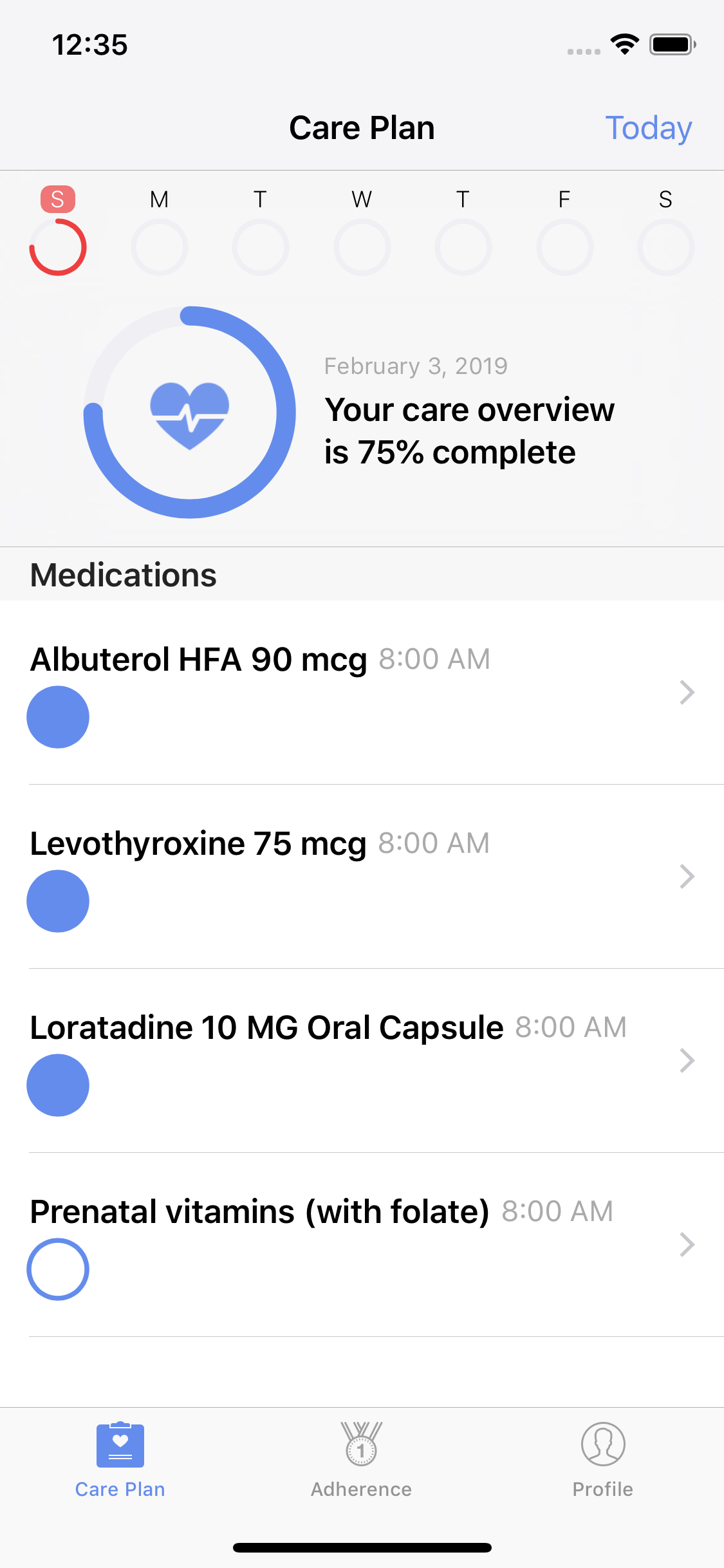This screenshot has height=1568, width=724.
Task: Select Wednesday in the week strip
Action: 362,247
